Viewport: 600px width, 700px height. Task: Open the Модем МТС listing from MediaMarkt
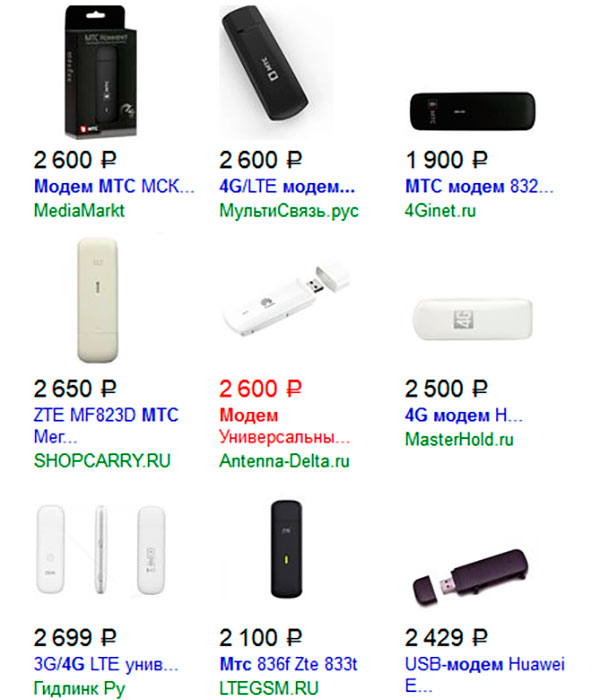click(x=114, y=187)
